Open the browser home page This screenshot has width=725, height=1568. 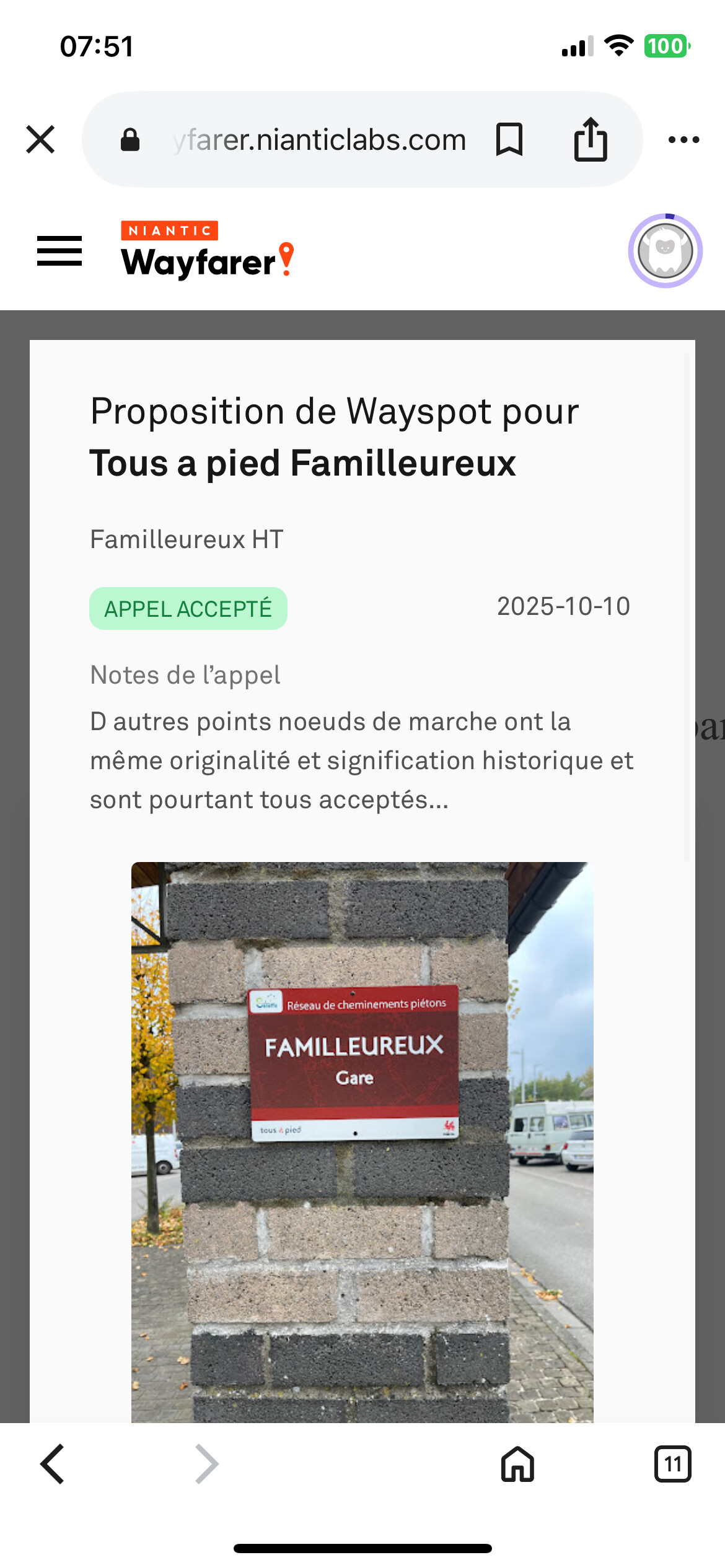[x=517, y=1464]
